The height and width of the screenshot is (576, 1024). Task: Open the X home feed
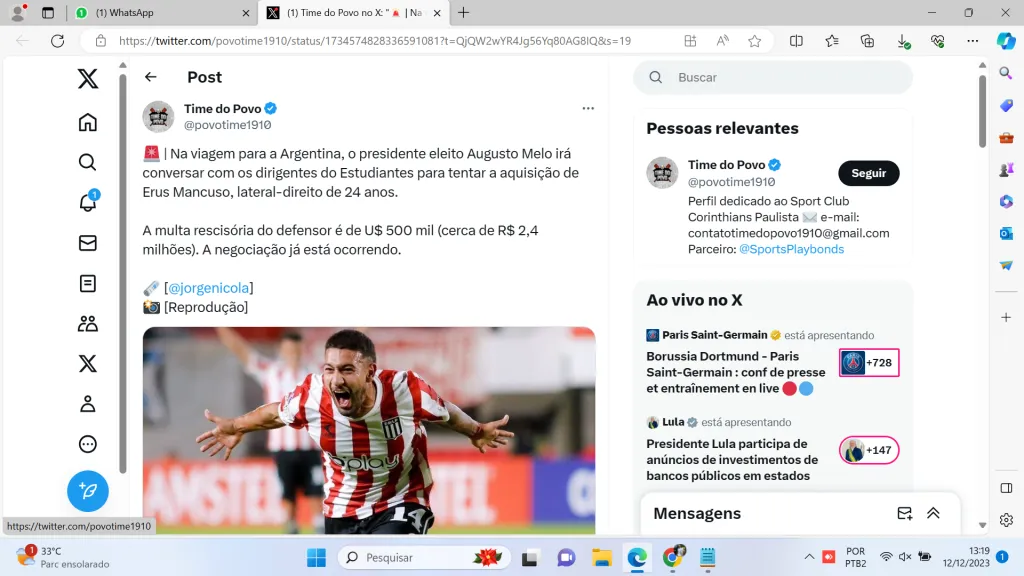(88, 122)
